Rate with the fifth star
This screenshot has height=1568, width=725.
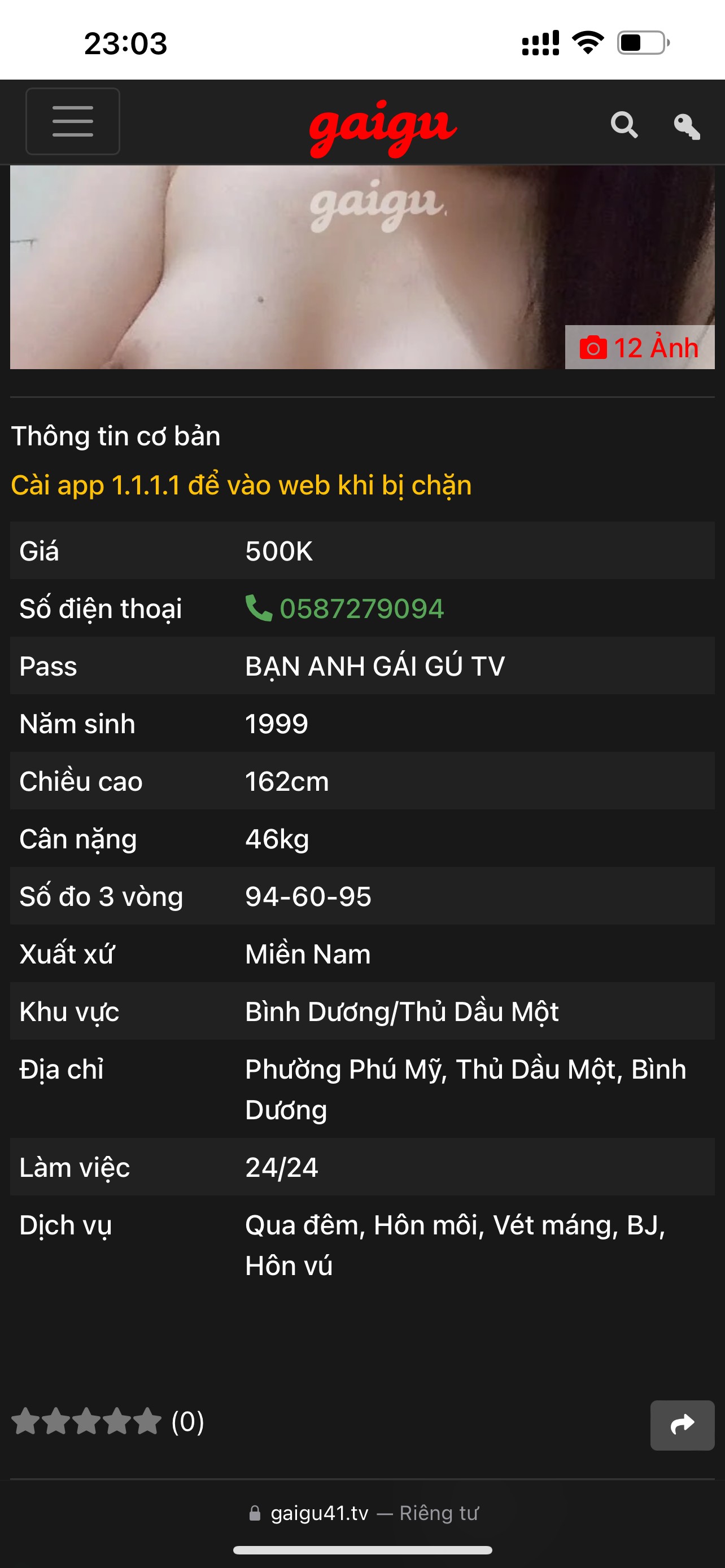[x=147, y=1422]
